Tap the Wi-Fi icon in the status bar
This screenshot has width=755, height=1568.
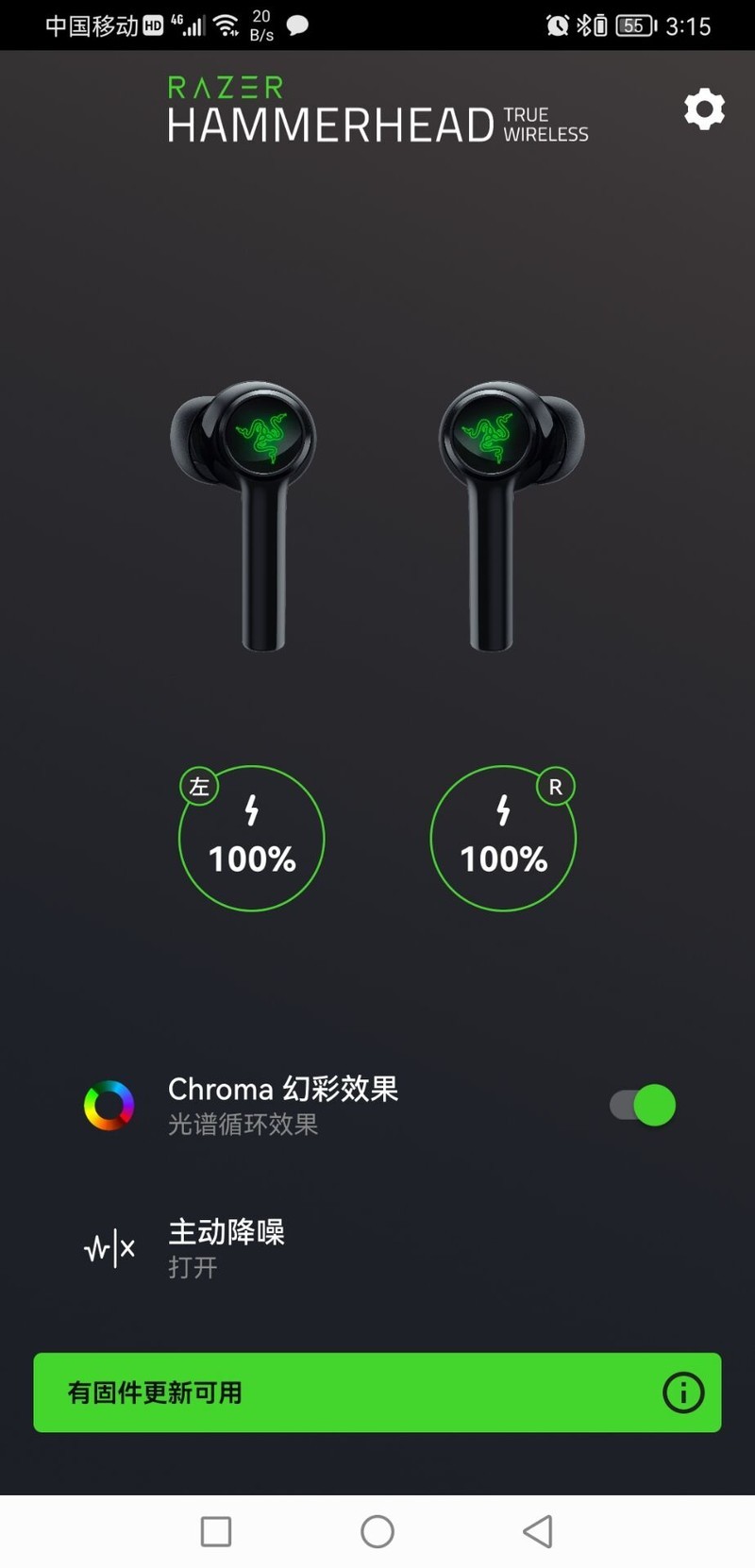click(x=226, y=25)
